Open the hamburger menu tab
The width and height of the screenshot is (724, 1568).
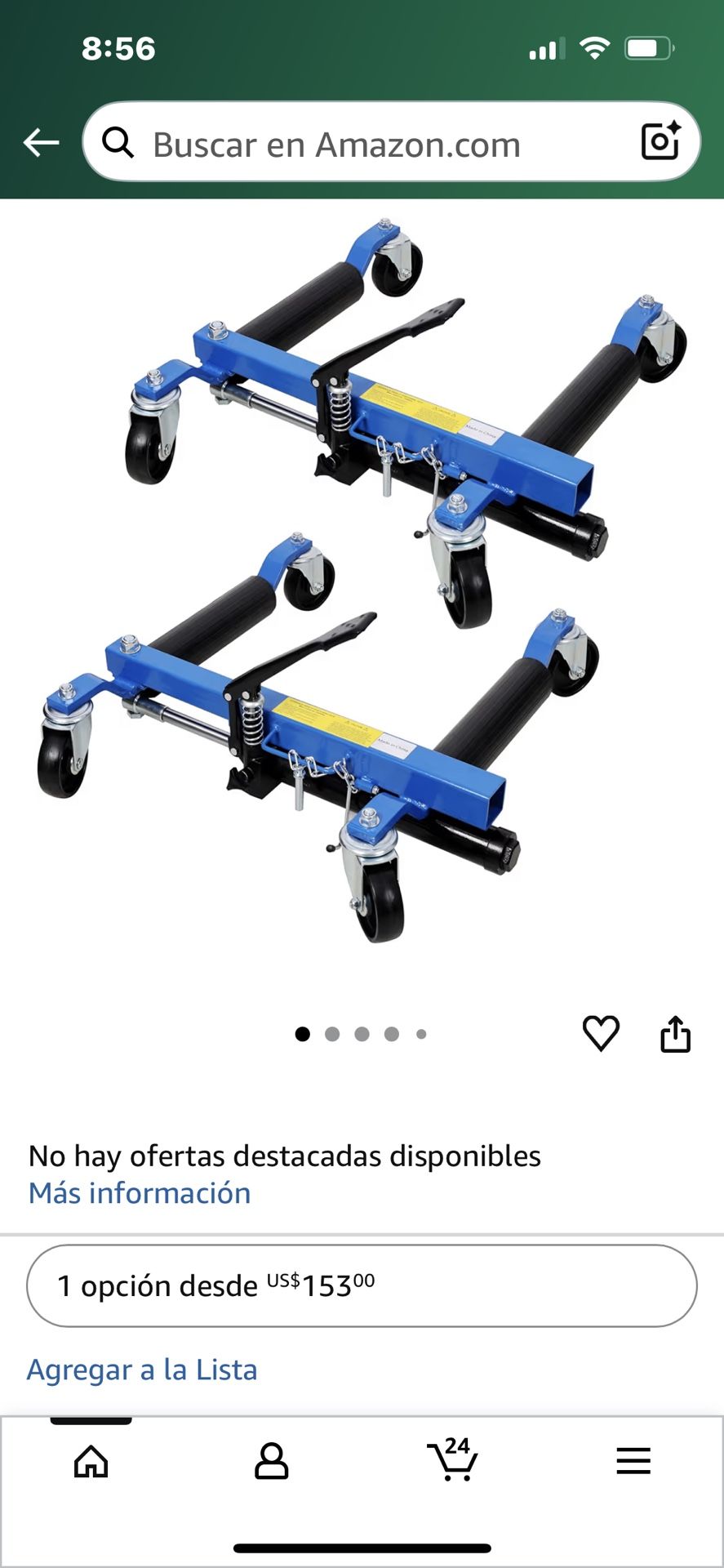[633, 1461]
